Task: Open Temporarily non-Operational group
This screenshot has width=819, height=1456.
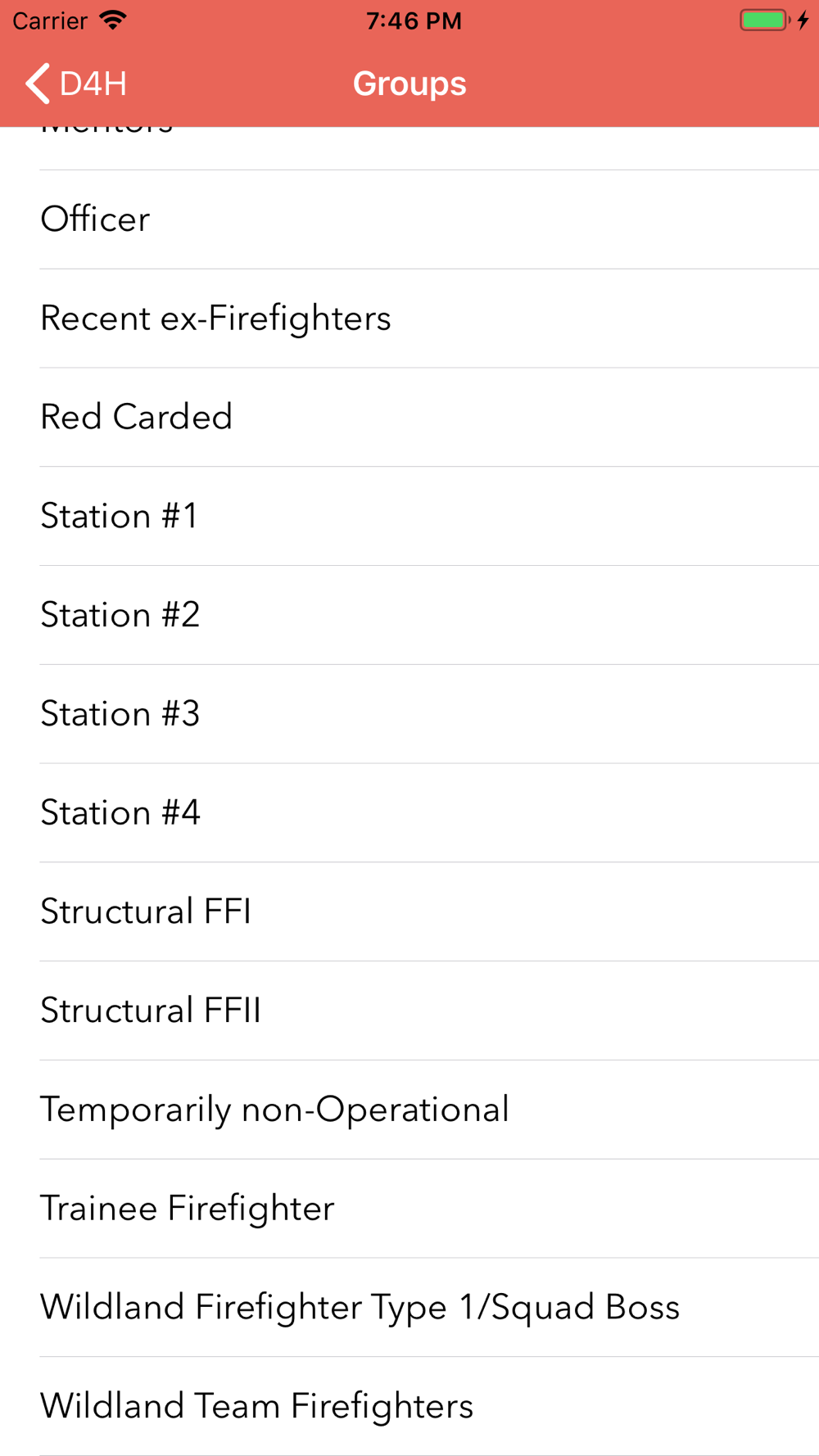Action: coord(409,1110)
